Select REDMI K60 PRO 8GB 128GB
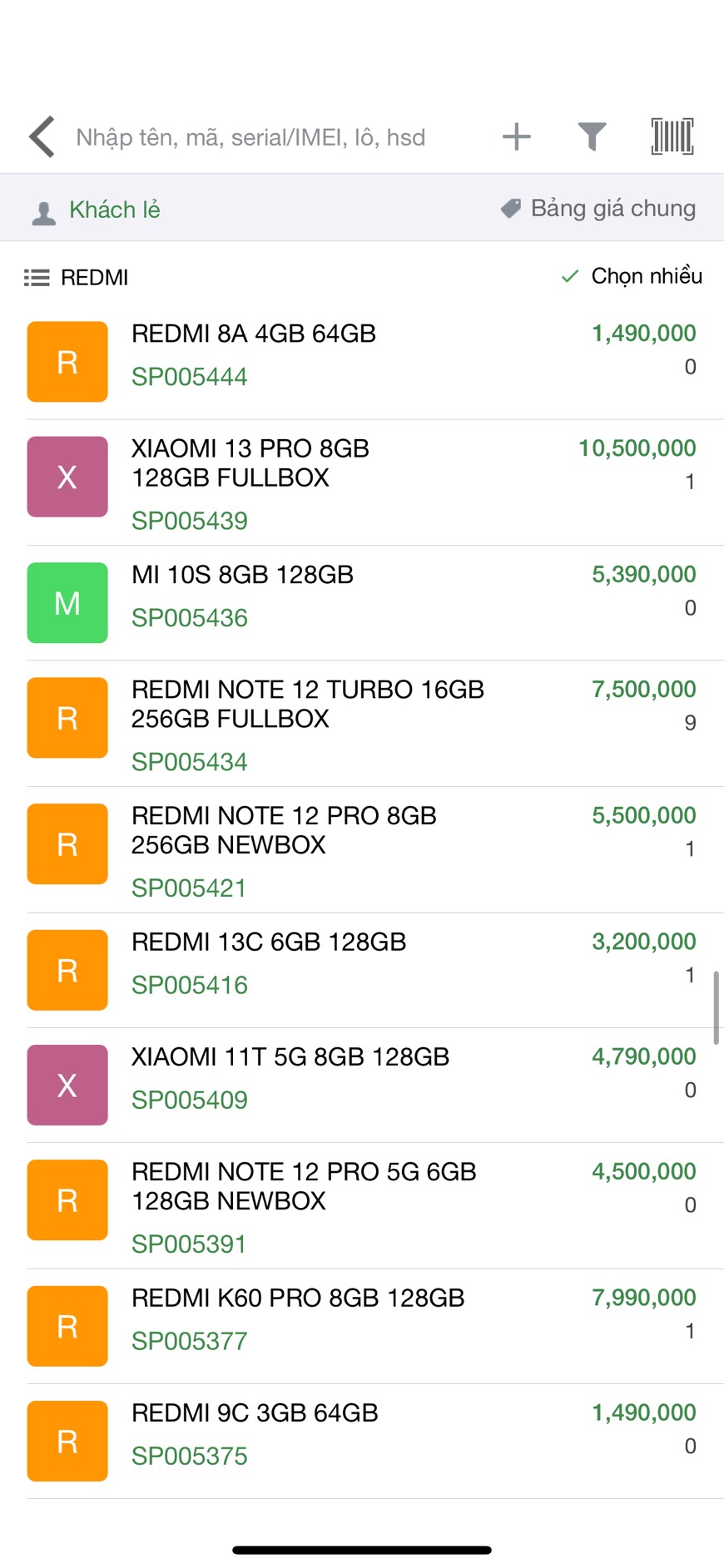The width and height of the screenshot is (724, 1568). pyautogui.click(x=362, y=1327)
